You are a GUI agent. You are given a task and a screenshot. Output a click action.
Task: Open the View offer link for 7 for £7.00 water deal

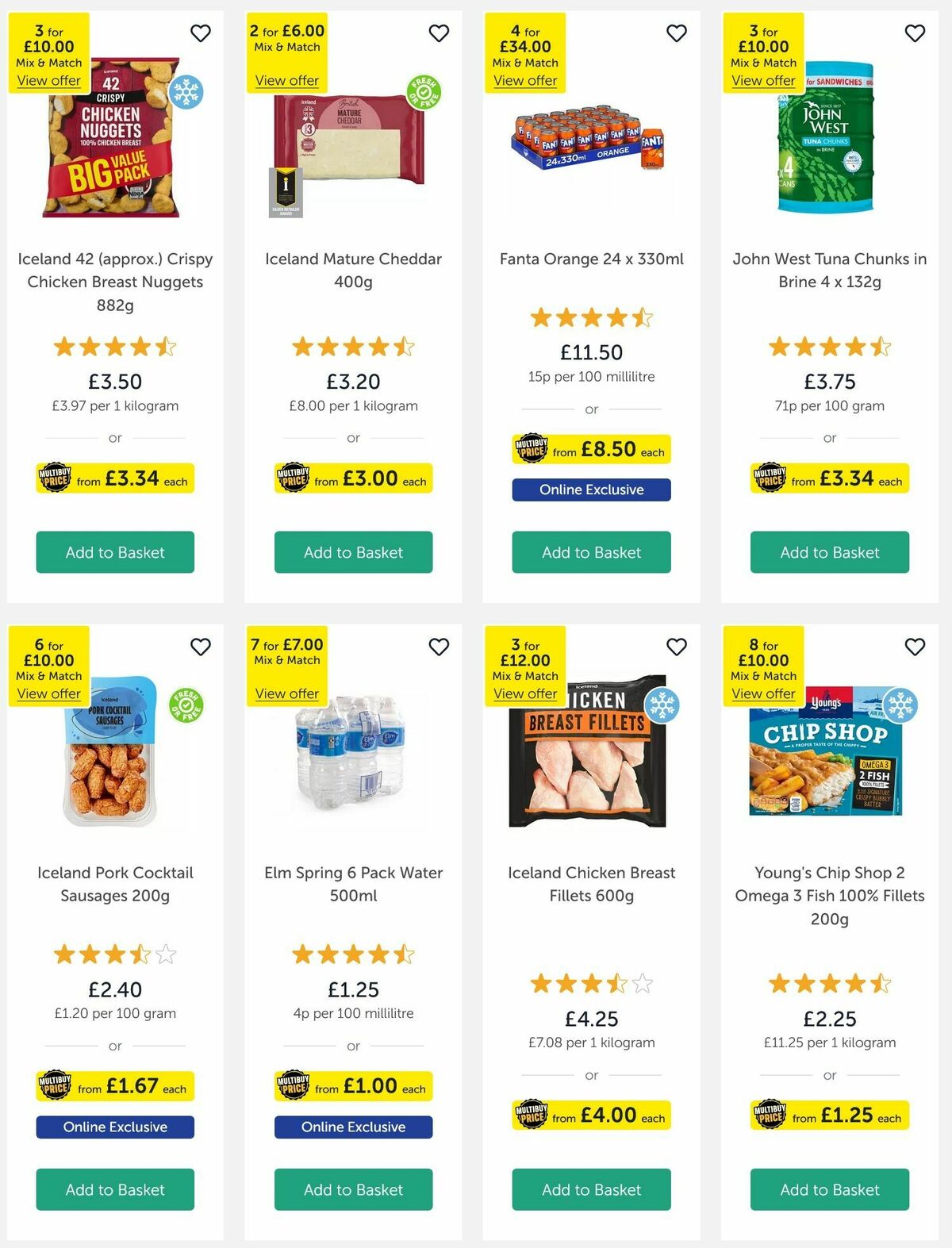286,693
